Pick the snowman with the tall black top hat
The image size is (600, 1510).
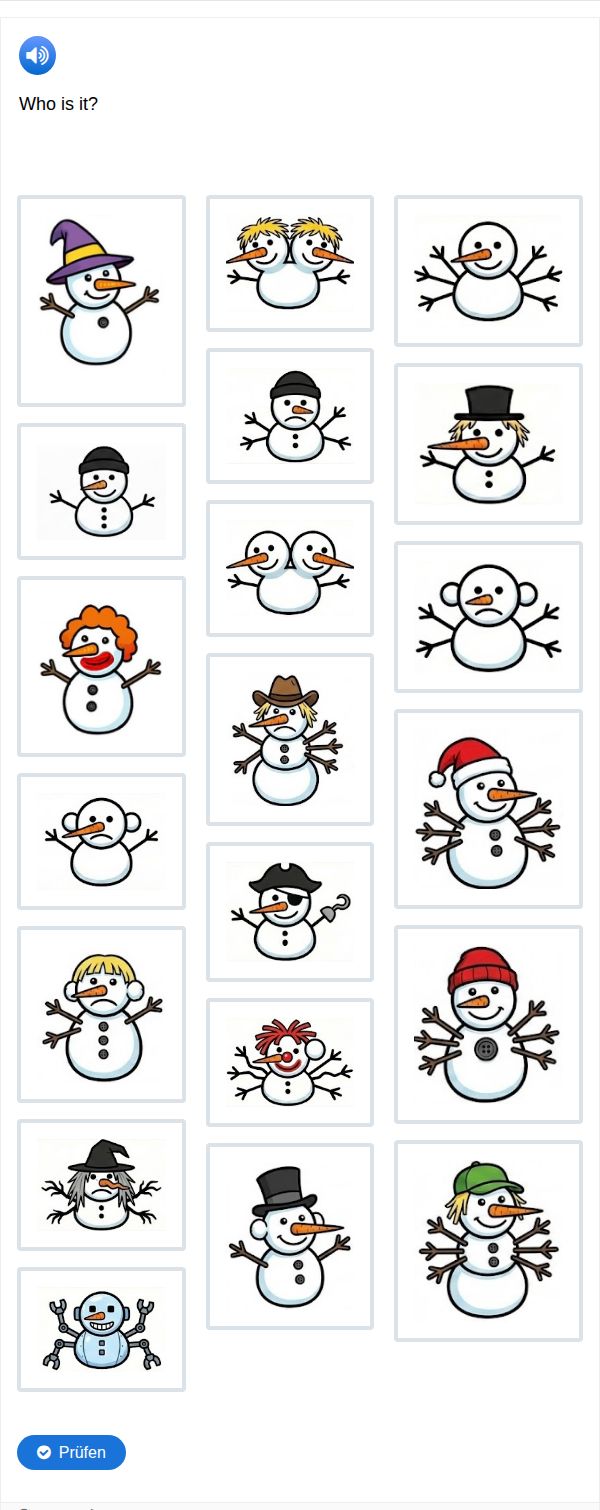290,1236
